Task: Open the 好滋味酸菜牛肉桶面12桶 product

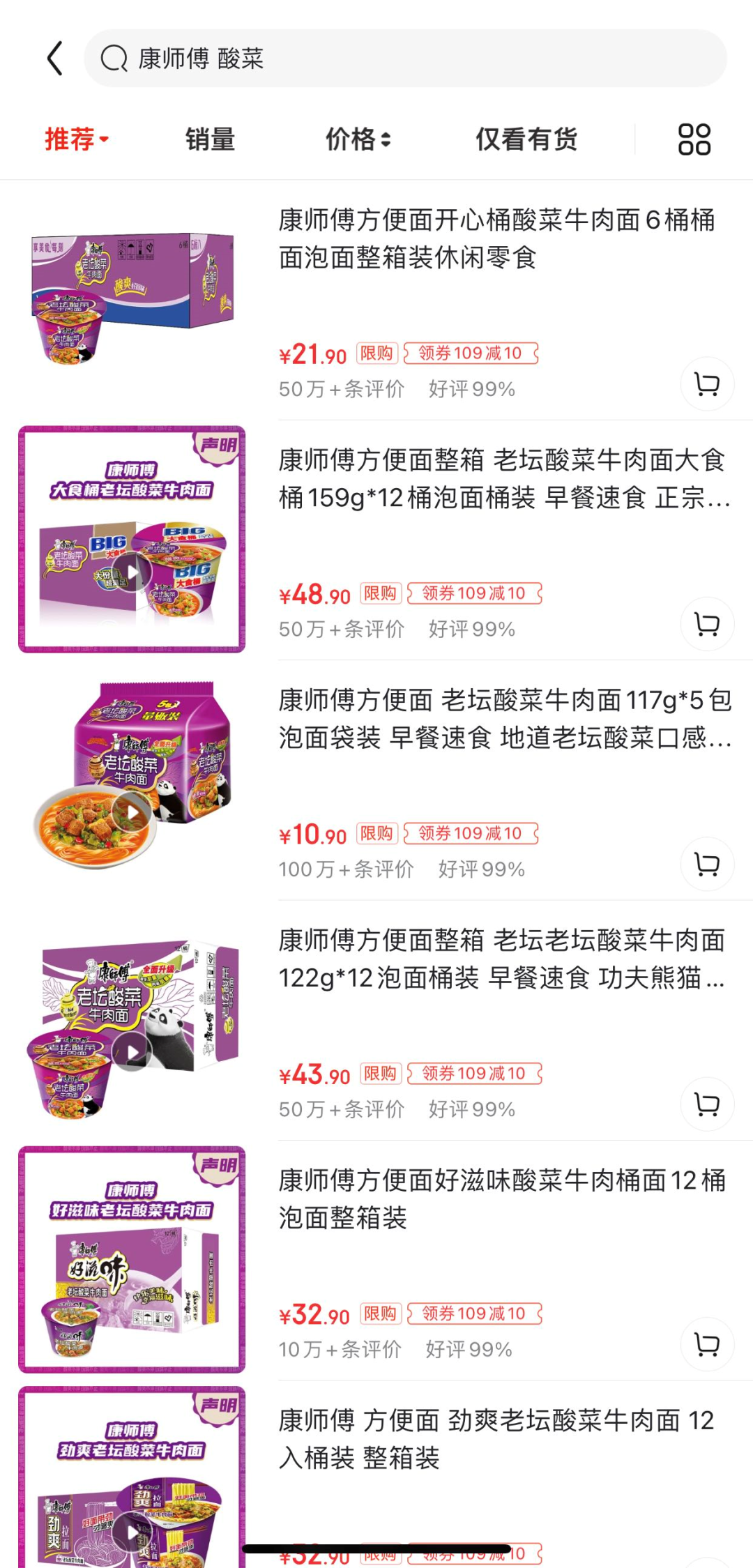Action: [x=502, y=1198]
